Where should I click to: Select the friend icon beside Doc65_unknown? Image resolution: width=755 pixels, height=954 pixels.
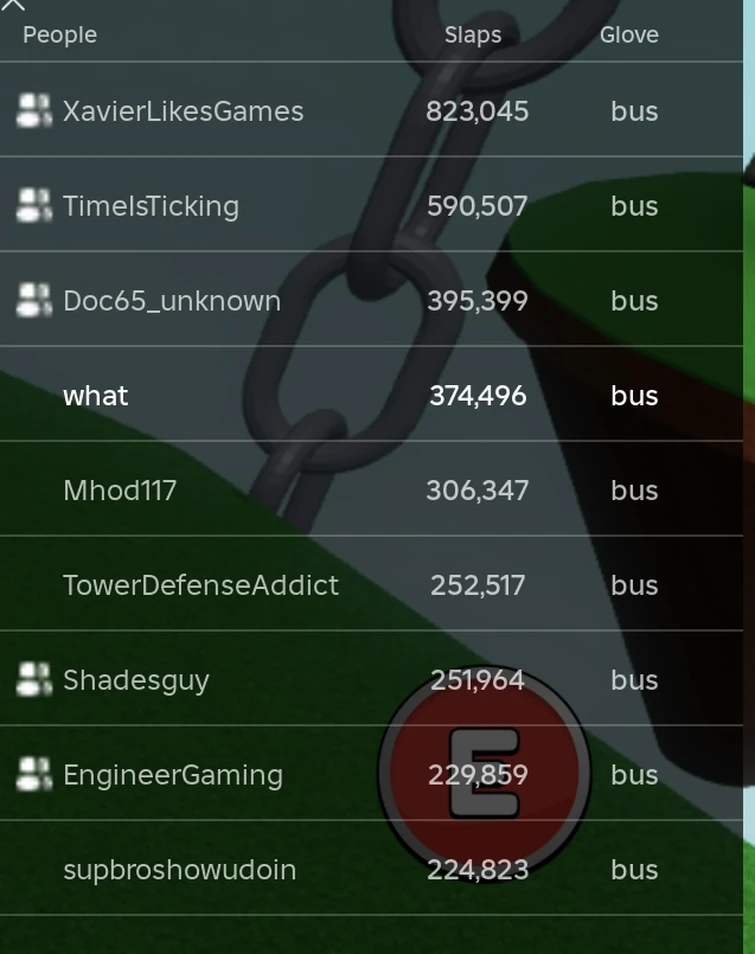[x=33, y=301]
